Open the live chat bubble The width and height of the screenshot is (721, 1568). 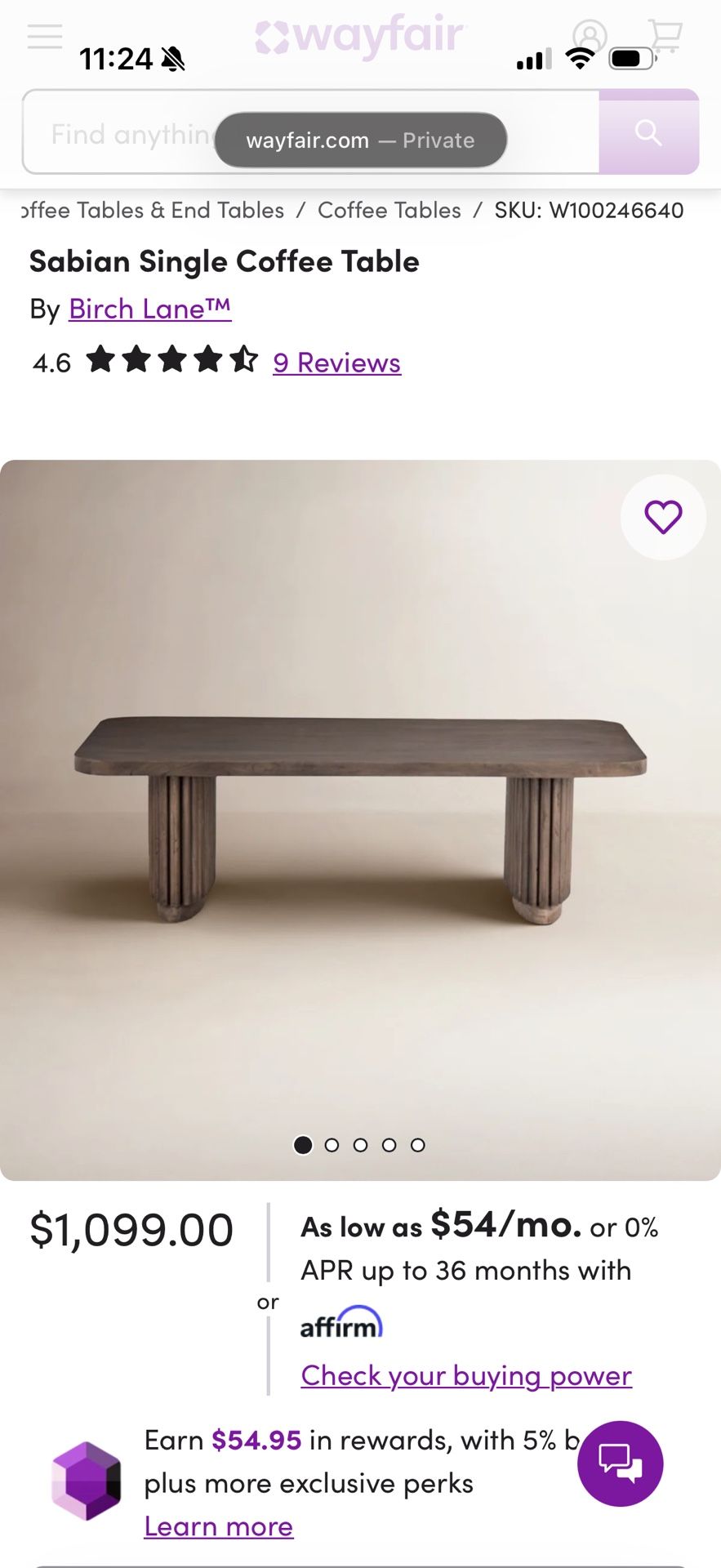620,1463
